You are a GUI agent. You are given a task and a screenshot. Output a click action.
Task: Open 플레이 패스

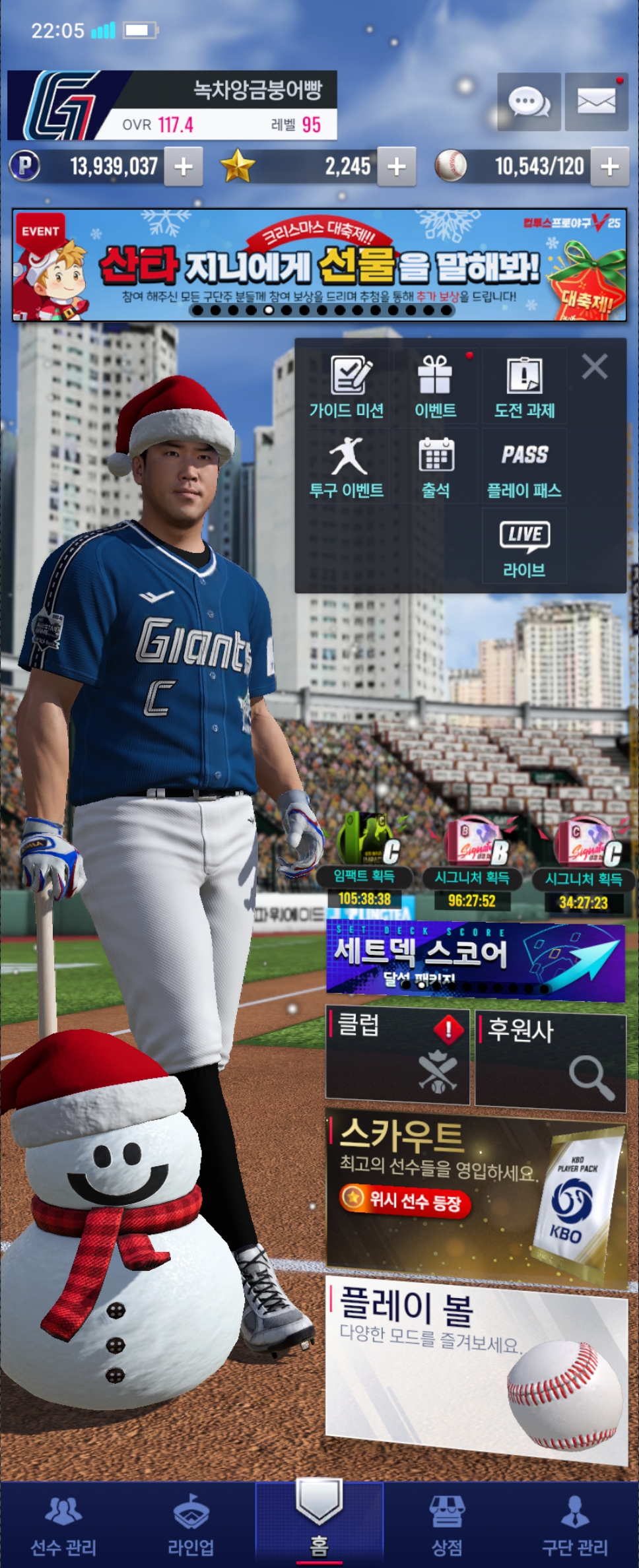(x=524, y=467)
